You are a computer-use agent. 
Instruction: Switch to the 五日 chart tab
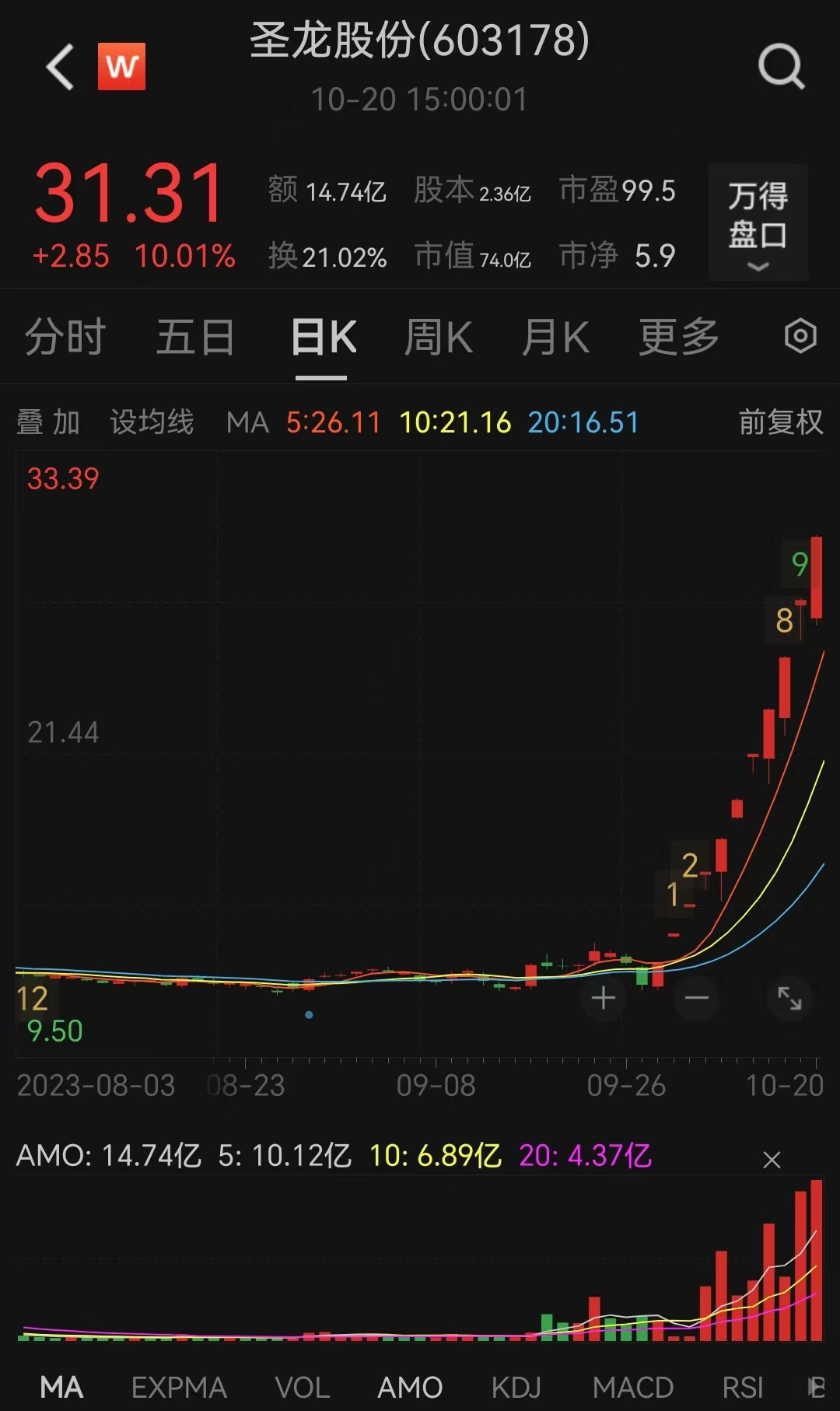coord(194,338)
